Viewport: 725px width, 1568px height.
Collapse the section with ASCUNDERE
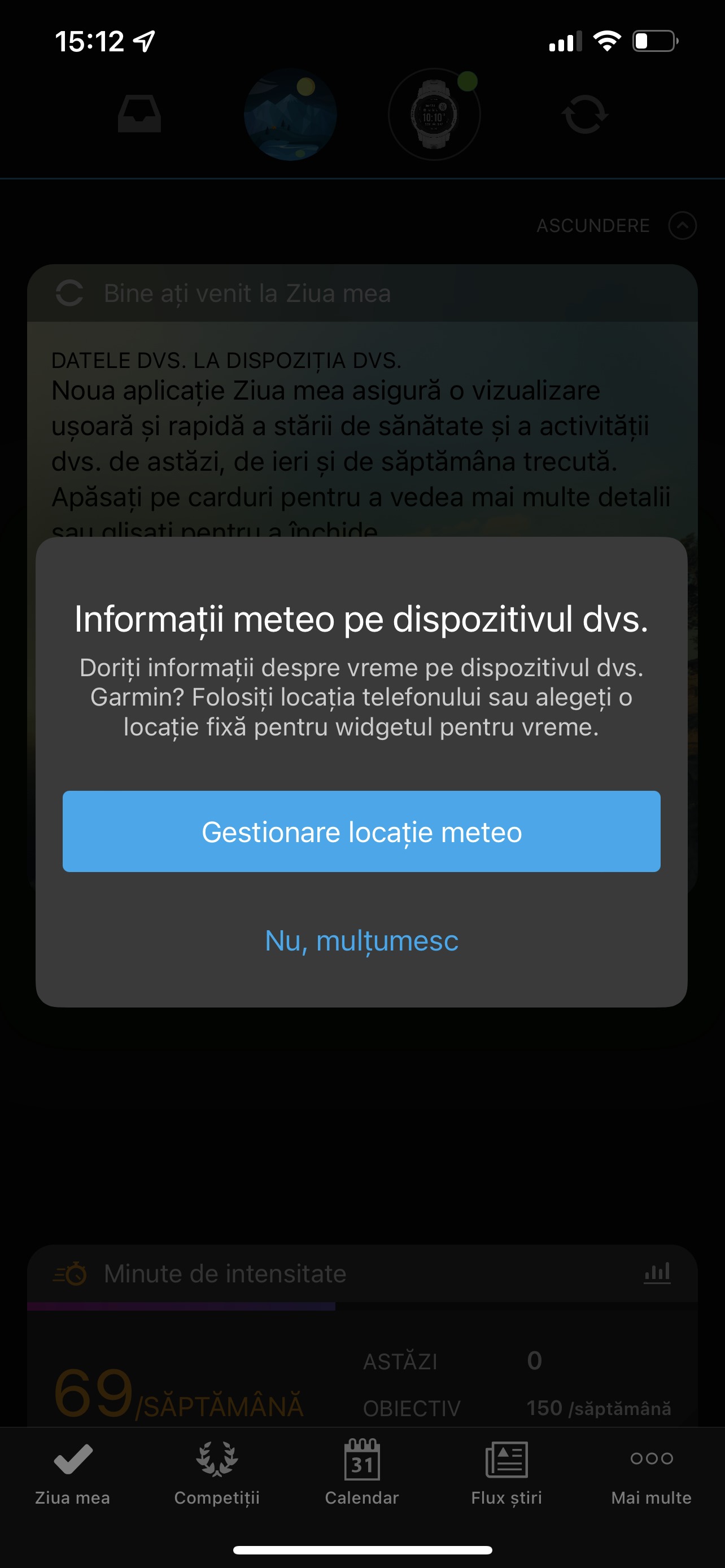tap(616, 226)
